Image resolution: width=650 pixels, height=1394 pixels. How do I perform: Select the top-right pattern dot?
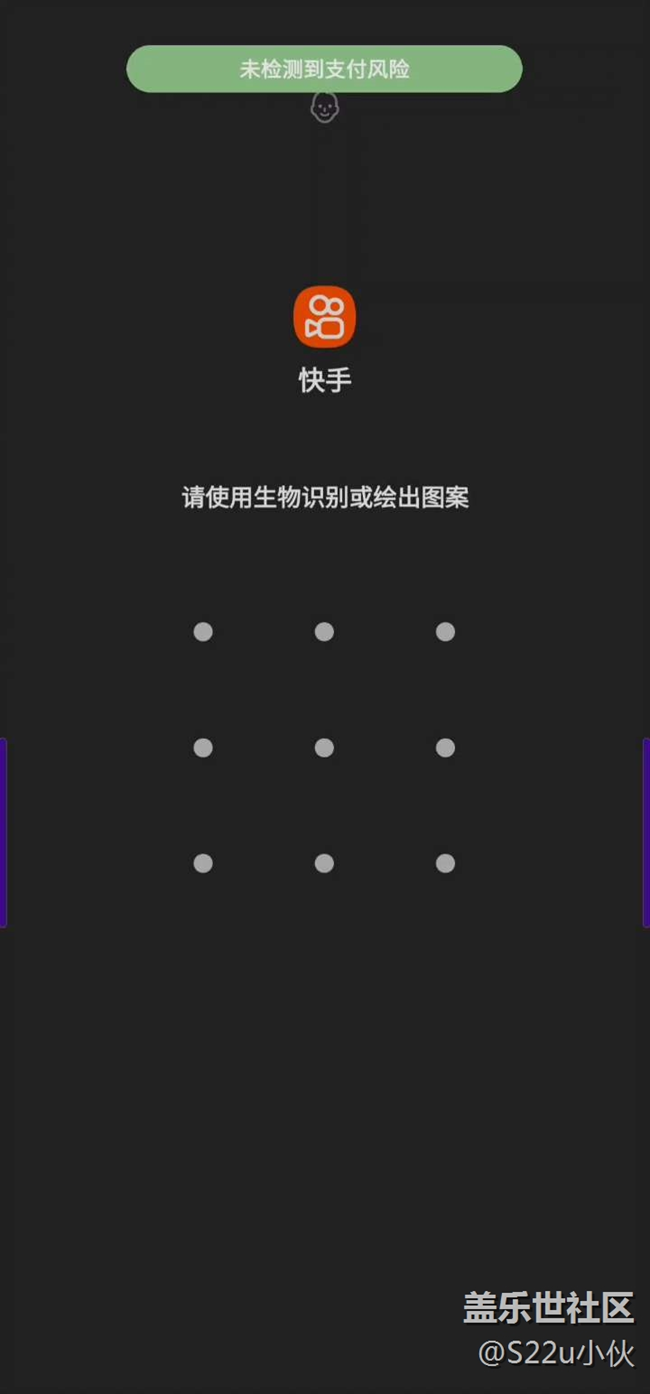tap(445, 632)
